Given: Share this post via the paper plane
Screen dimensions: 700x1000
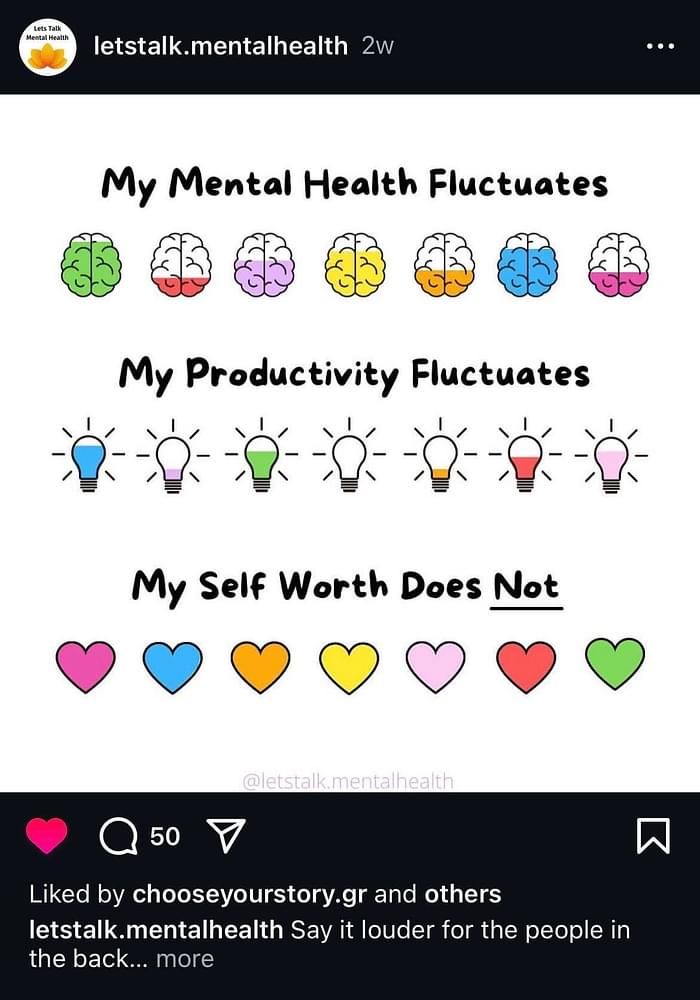Looking at the screenshot, I should pyautogui.click(x=225, y=836).
